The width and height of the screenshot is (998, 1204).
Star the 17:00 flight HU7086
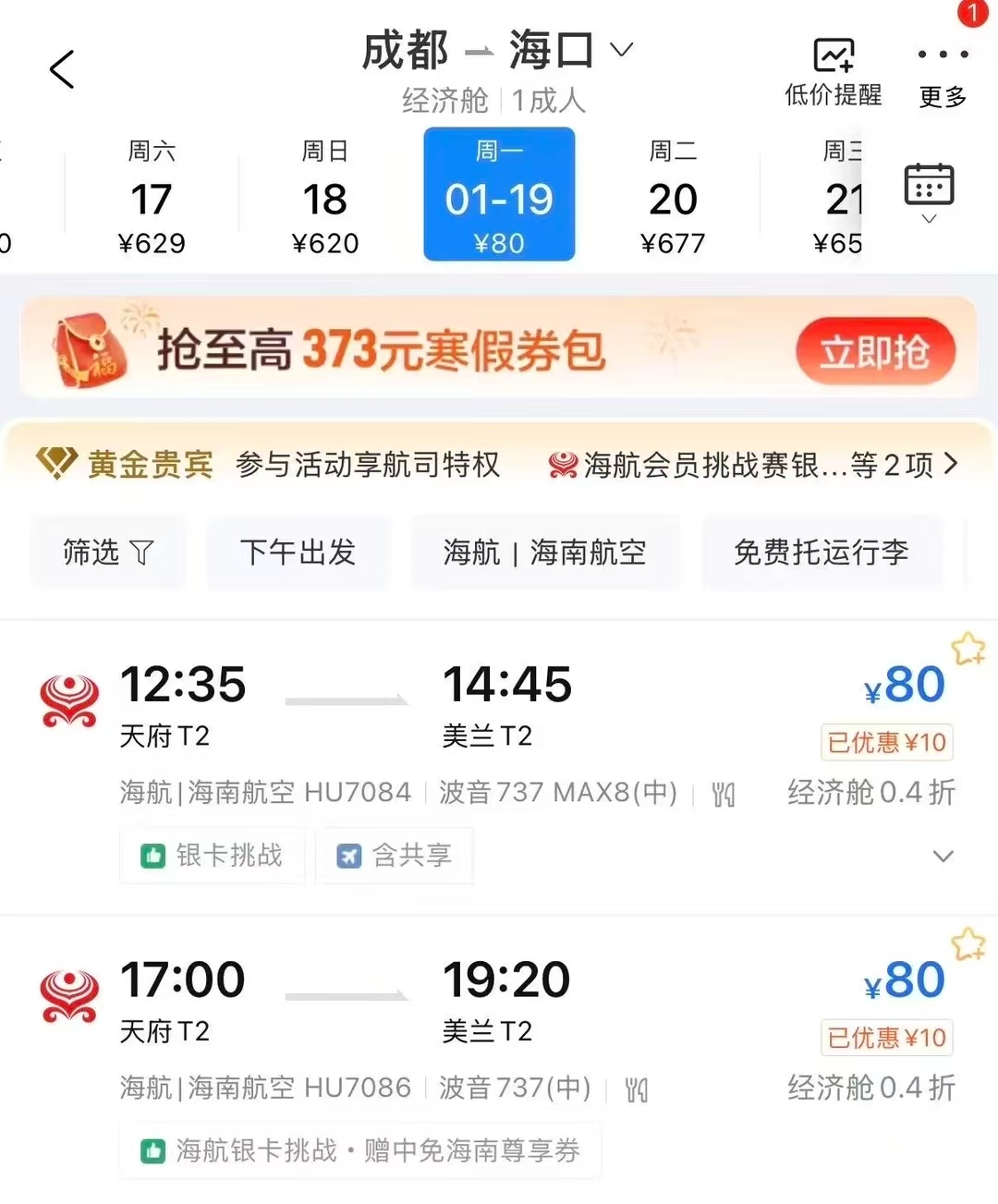click(968, 944)
